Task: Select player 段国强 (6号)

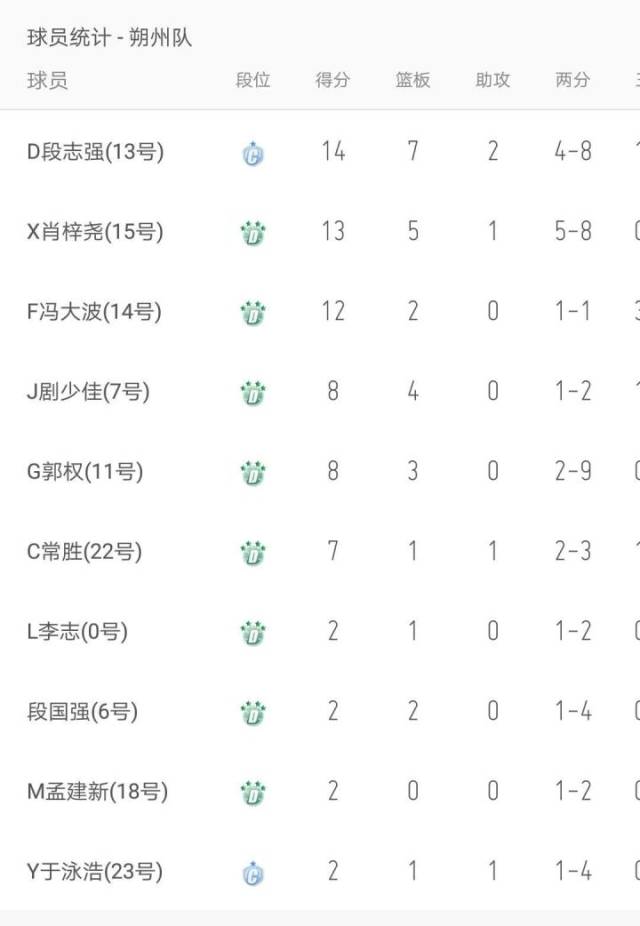Action: click(82, 712)
